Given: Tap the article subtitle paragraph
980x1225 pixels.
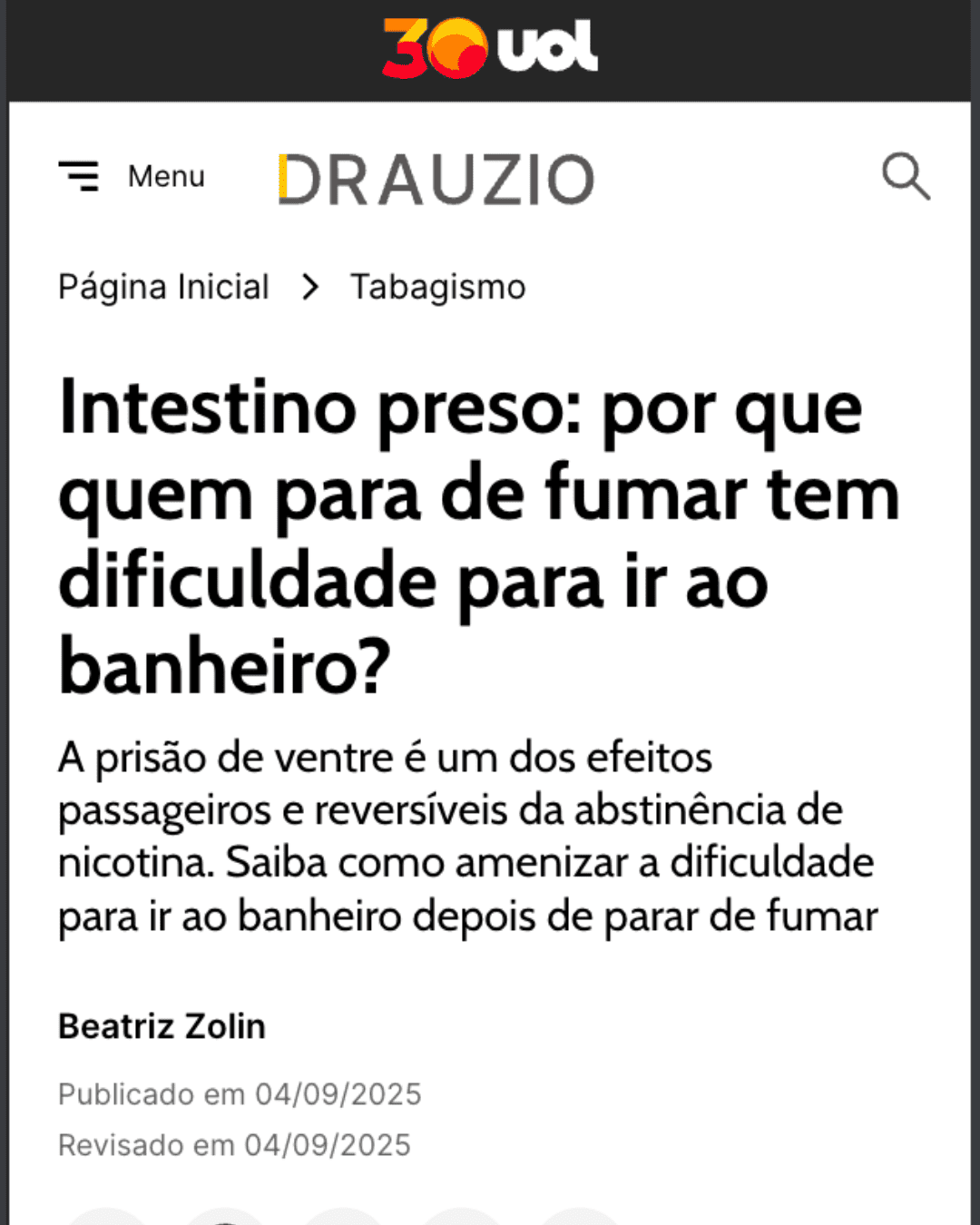Looking at the screenshot, I should pyautogui.click(x=465, y=836).
